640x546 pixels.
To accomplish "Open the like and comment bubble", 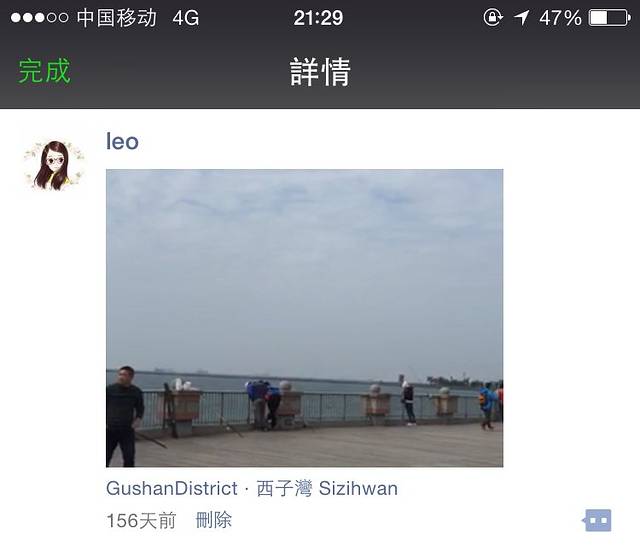I will (x=597, y=520).
